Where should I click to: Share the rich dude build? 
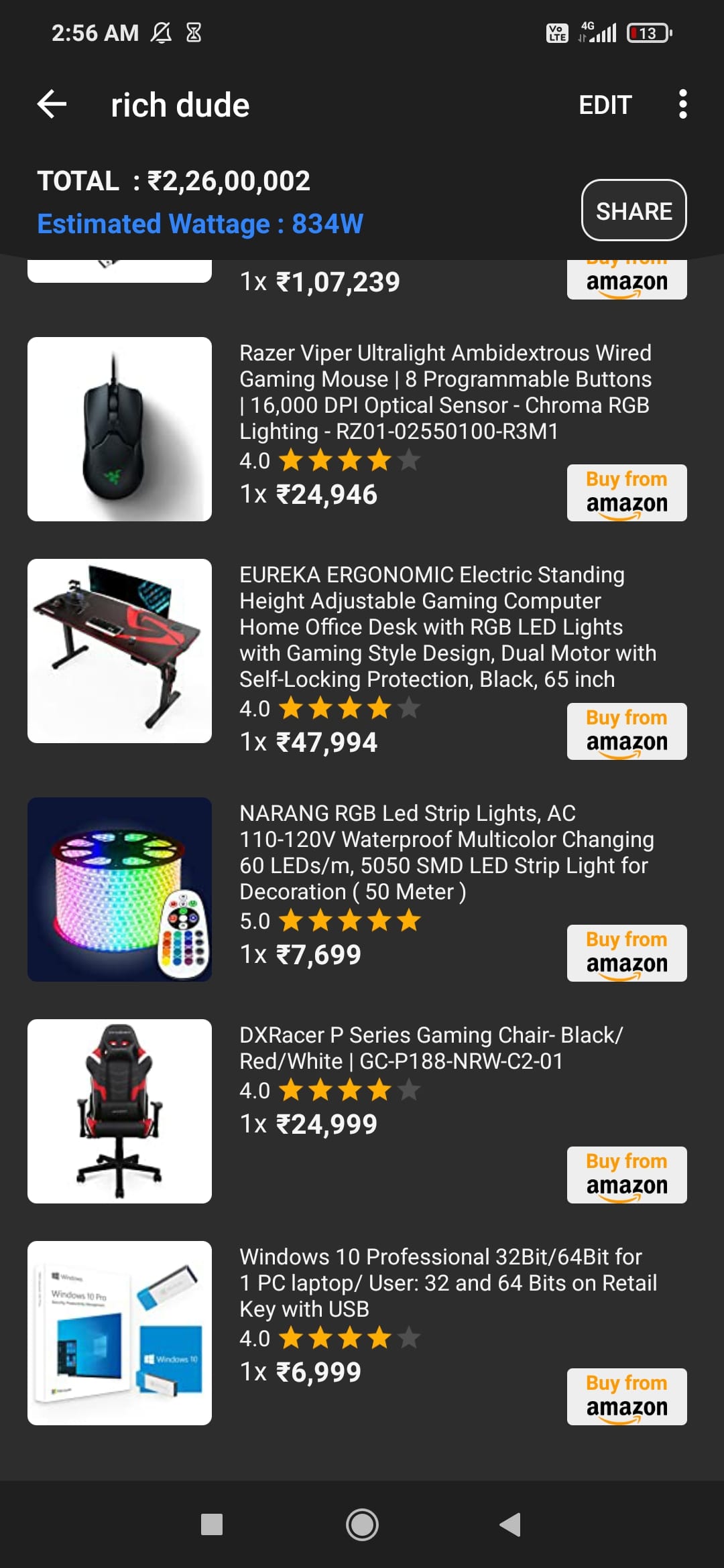(633, 210)
